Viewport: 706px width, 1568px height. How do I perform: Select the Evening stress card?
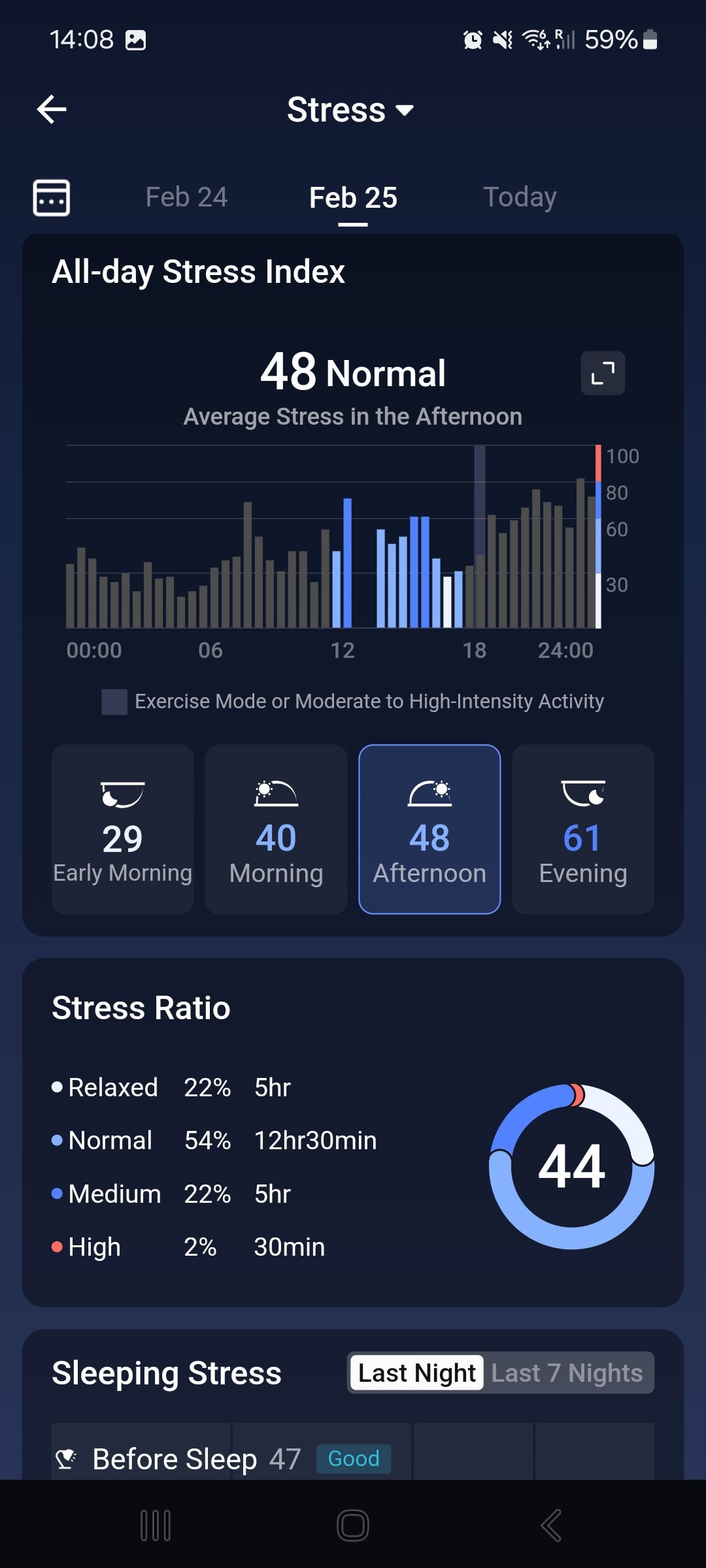(583, 829)
